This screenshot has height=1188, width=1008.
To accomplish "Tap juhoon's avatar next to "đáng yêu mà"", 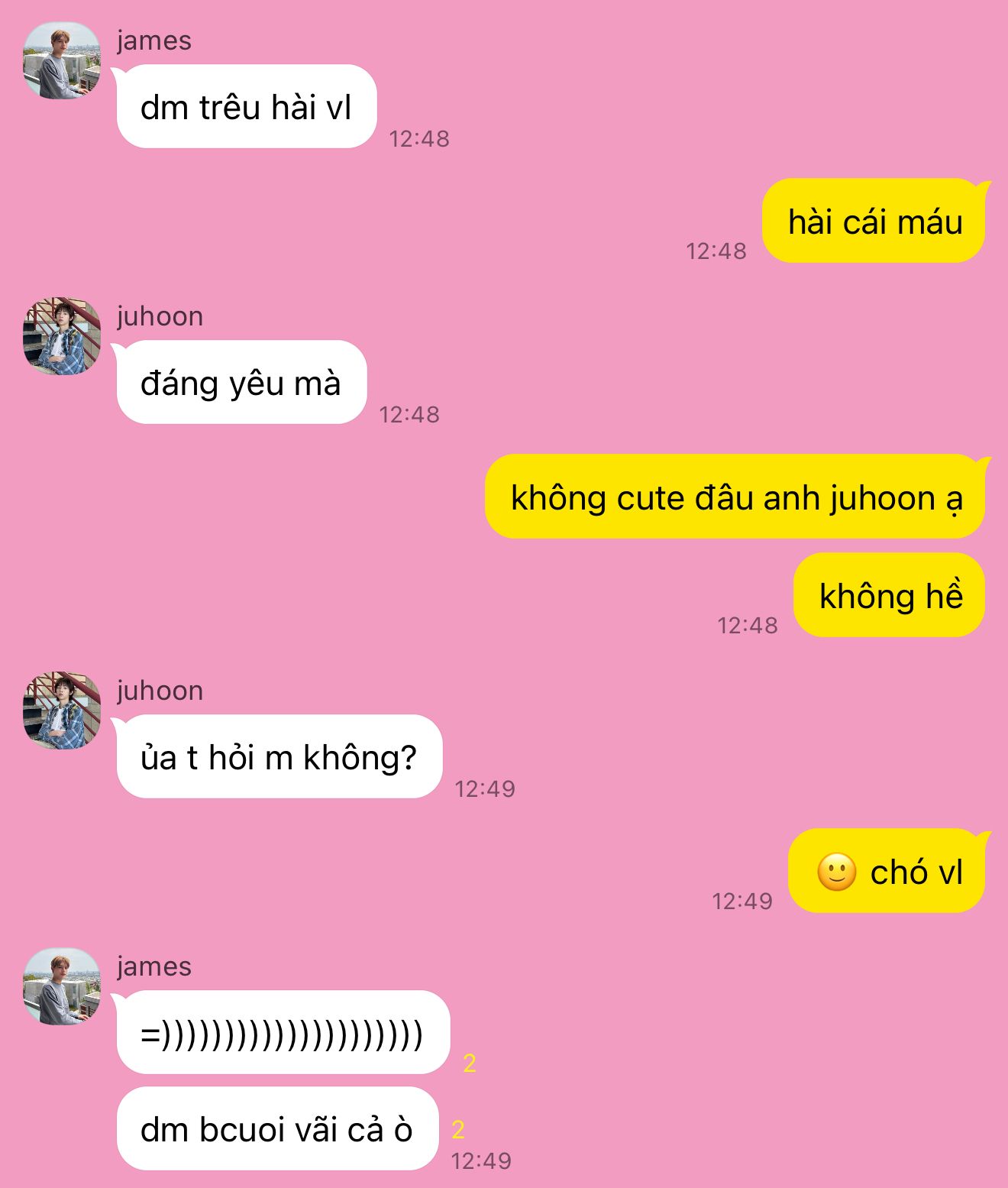I will pyautogui.click(x=62, y=336).
